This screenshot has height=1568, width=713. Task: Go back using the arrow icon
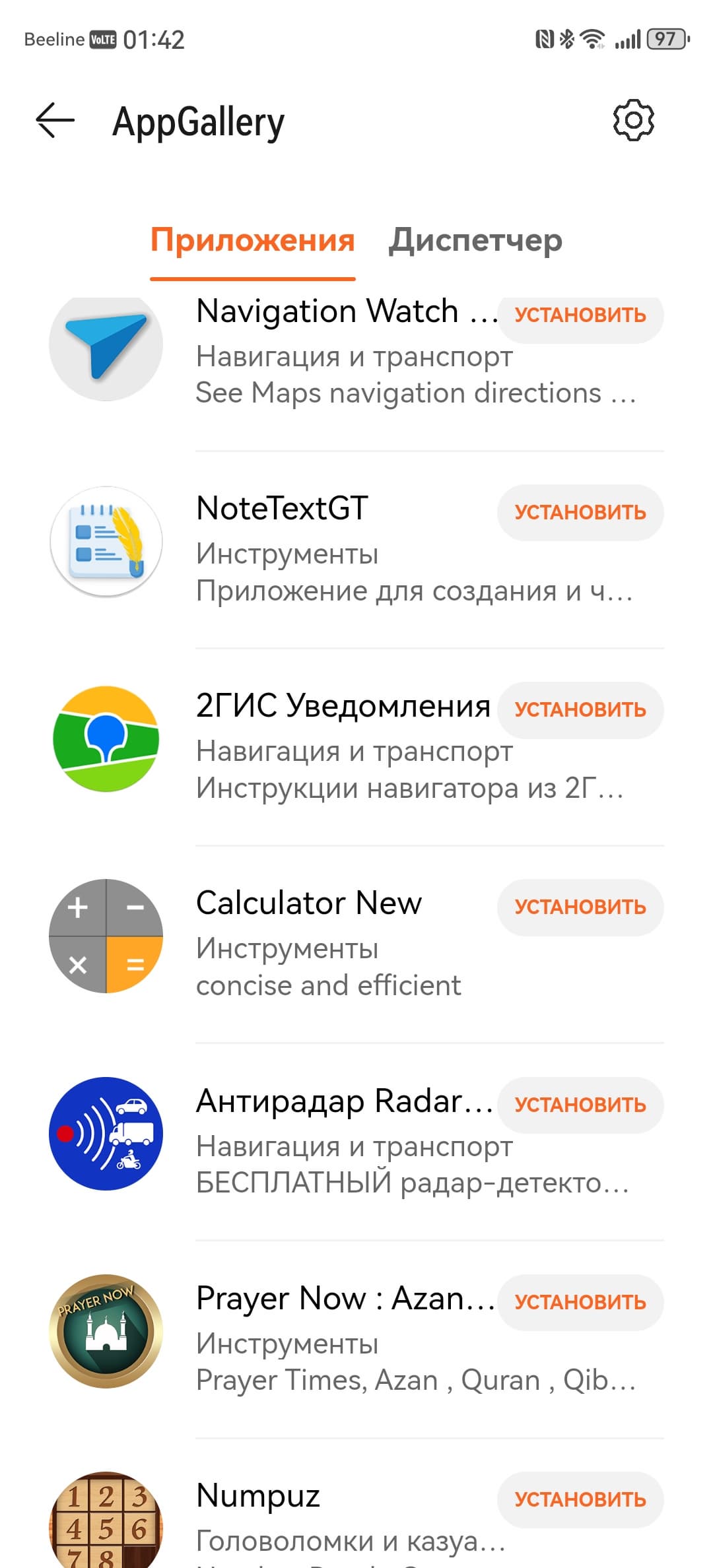click(55, 121)
